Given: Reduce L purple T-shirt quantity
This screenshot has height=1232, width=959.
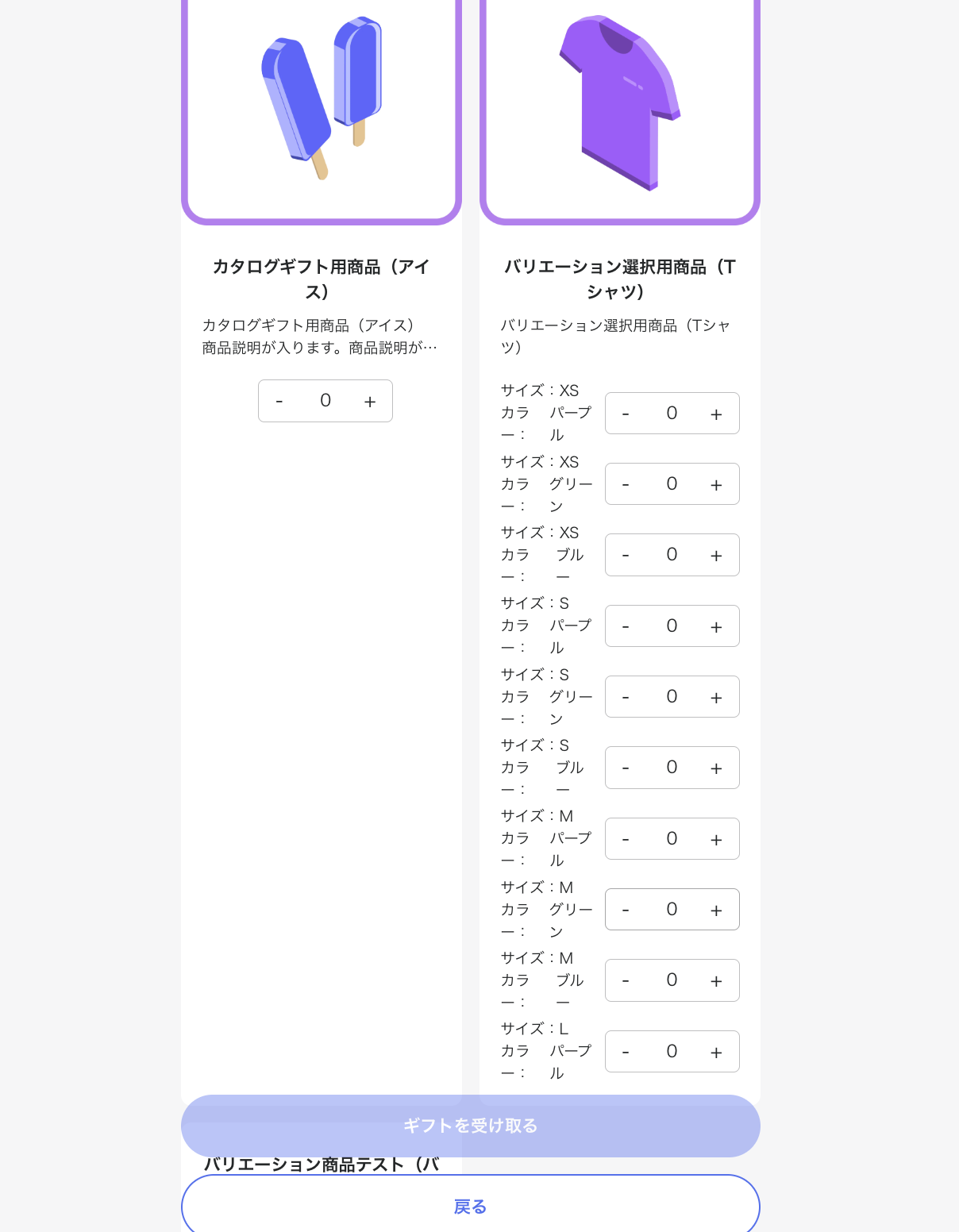Looking at the screenshot, I should pyautogui.click(x=626, y=1053).
